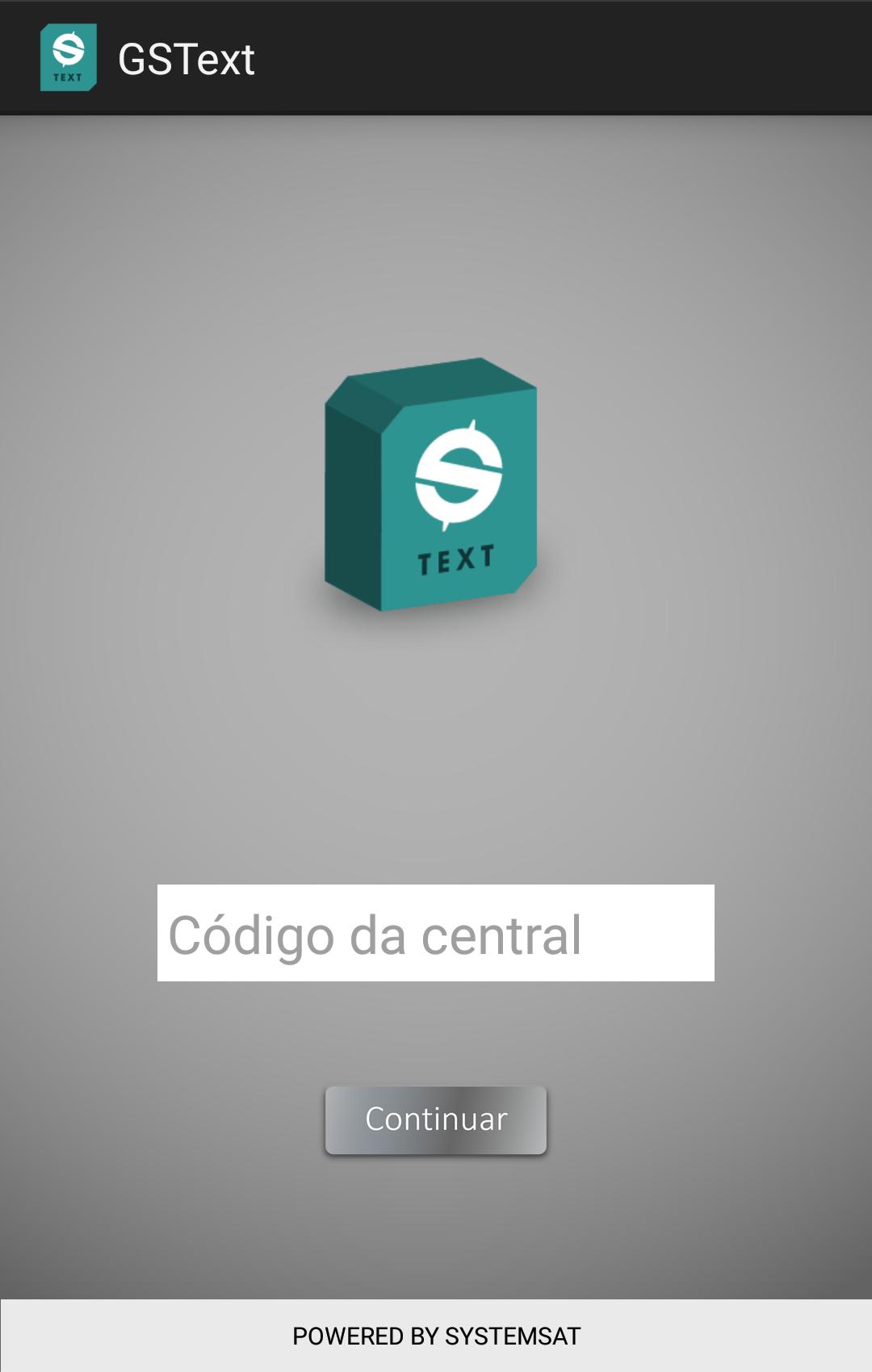This screenshot has width=872, height=1372.
Task: Focus the Código da central field
Action: coord(435,934)
